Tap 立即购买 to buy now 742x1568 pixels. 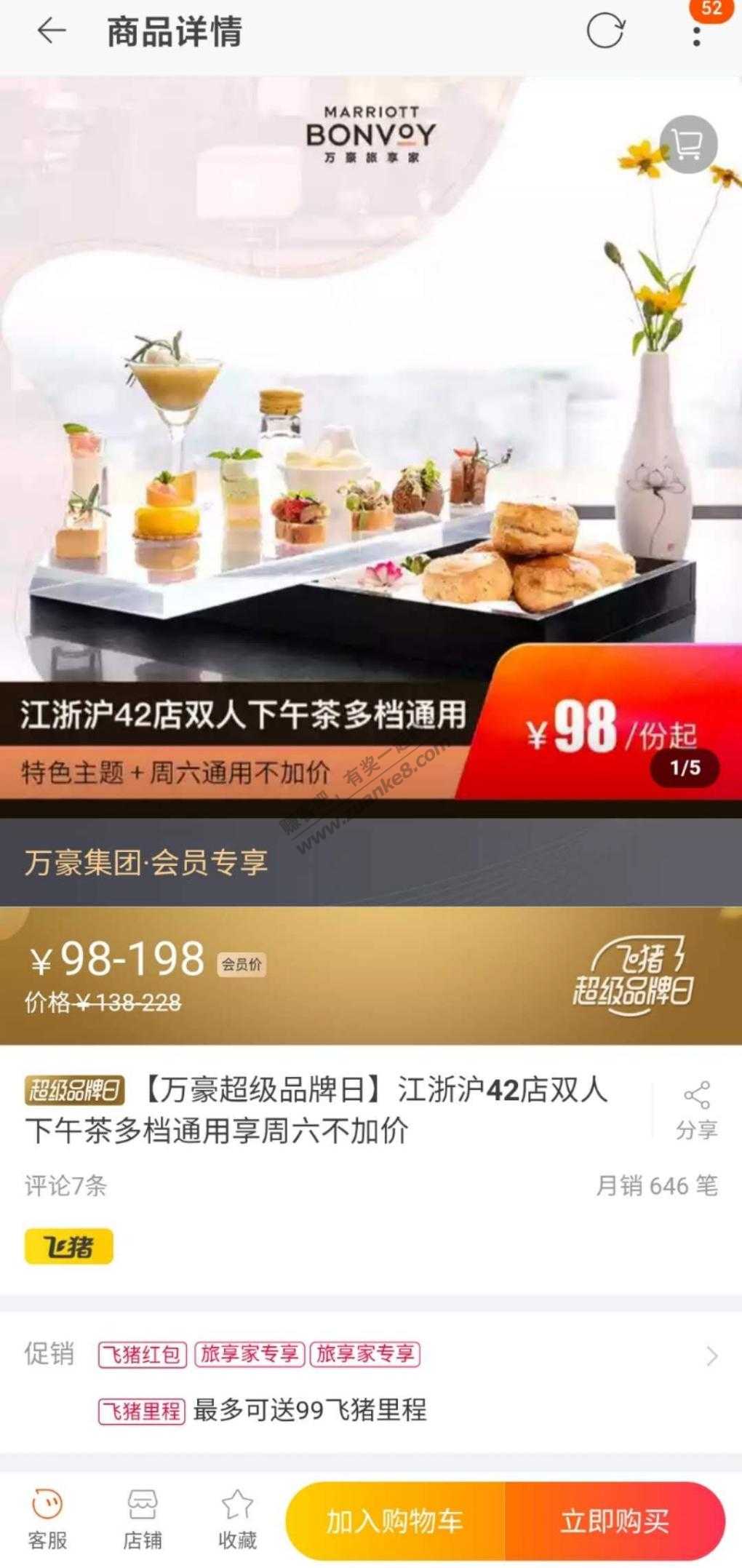[615, 1521]
